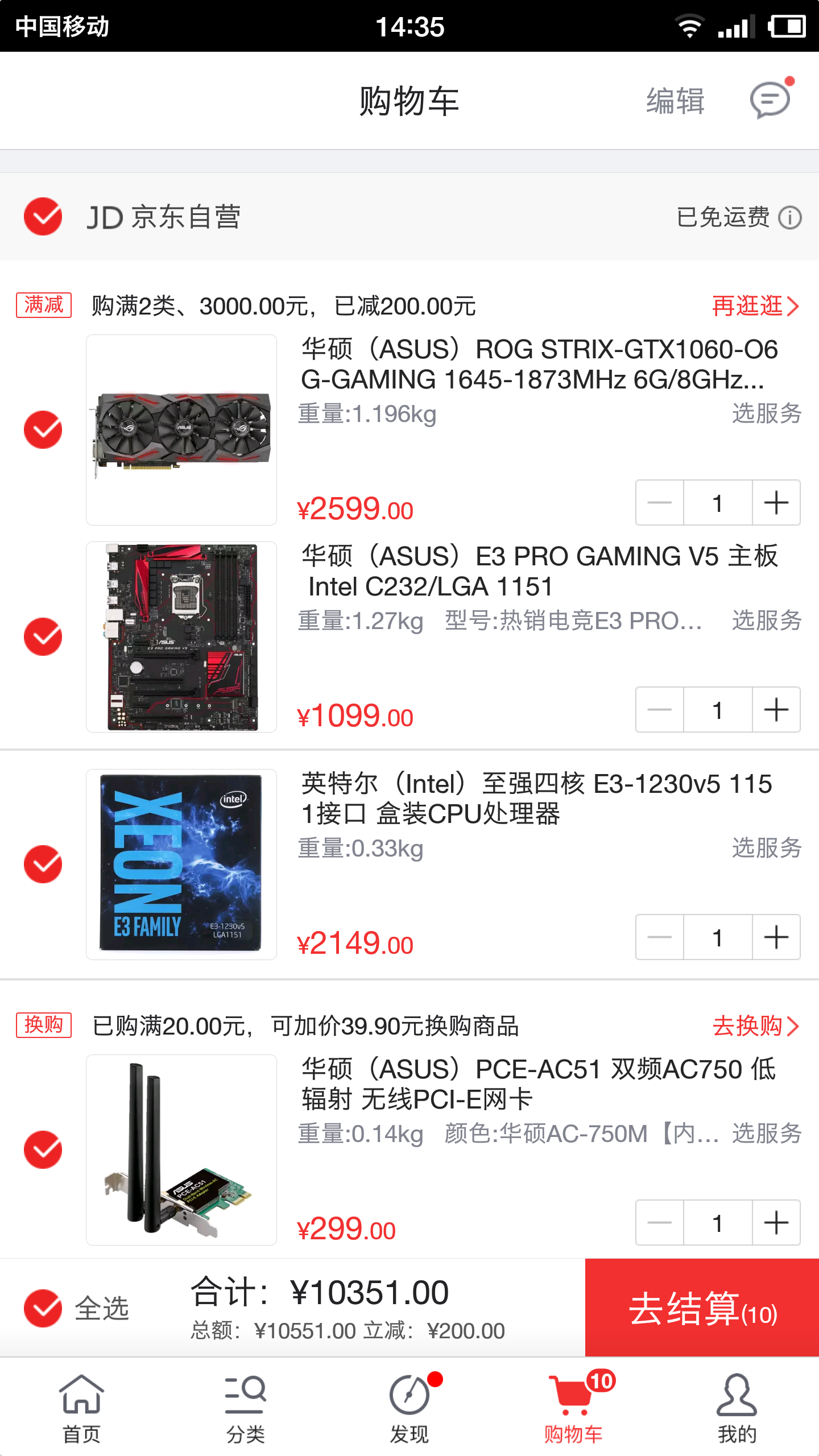Open the E3 PRO GAMING V5 motherboard image
This screenshot has height=1456, width=819.
point(181,636)
